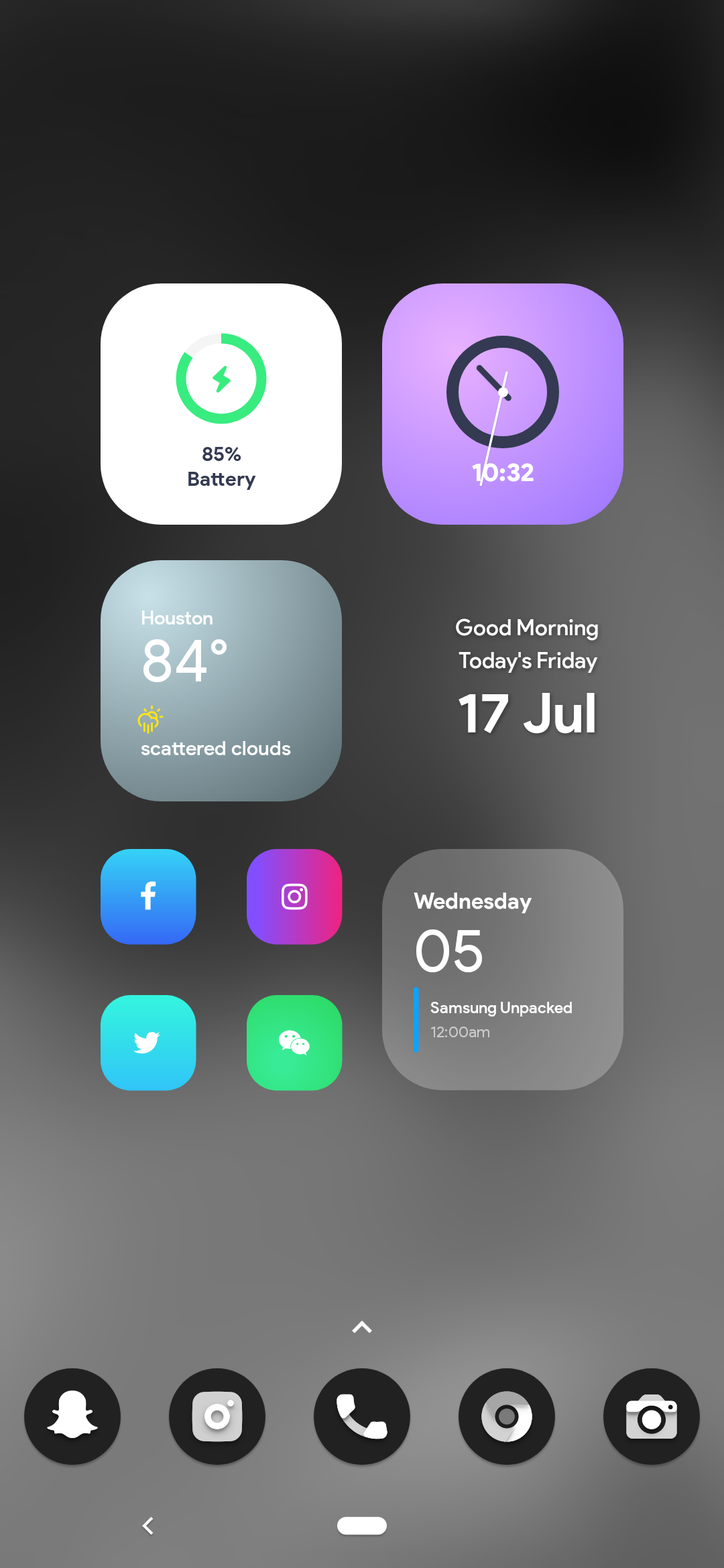Open the Instagram icon in the dock

(x=217, y=1417)
